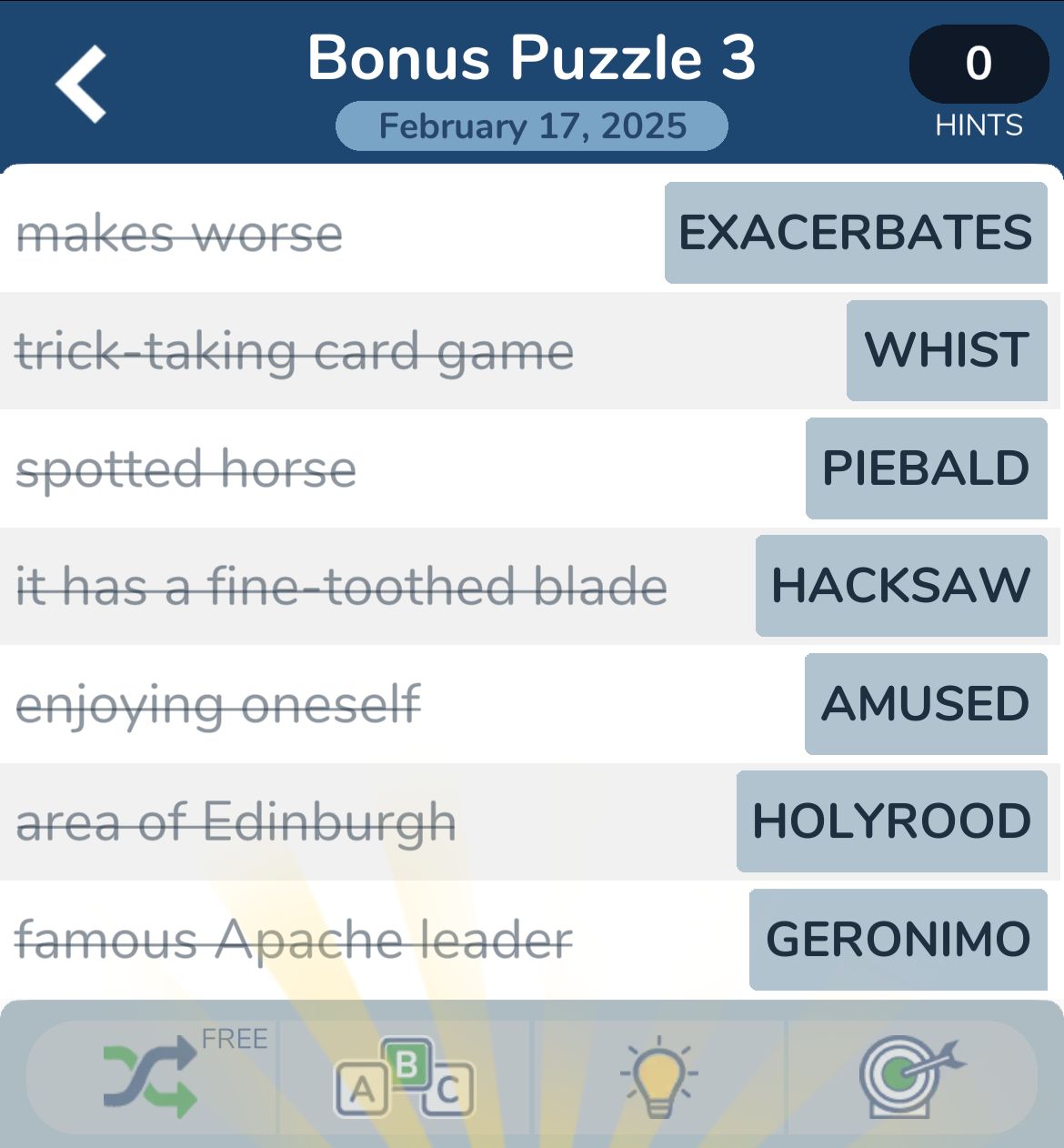
Task: Tap the HACKSAW answer tile
Action: click(x=901, y=586)
